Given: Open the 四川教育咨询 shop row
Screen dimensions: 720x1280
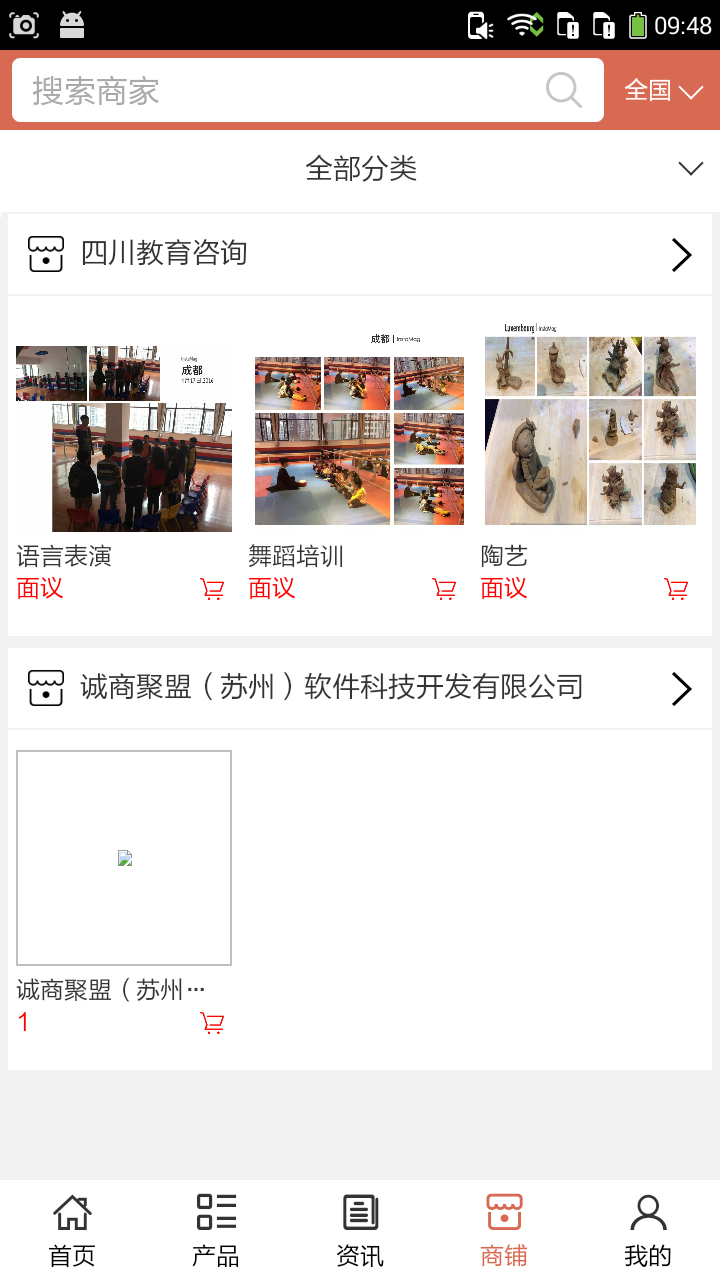Looking at the screenshot, I should pos(360,254).
